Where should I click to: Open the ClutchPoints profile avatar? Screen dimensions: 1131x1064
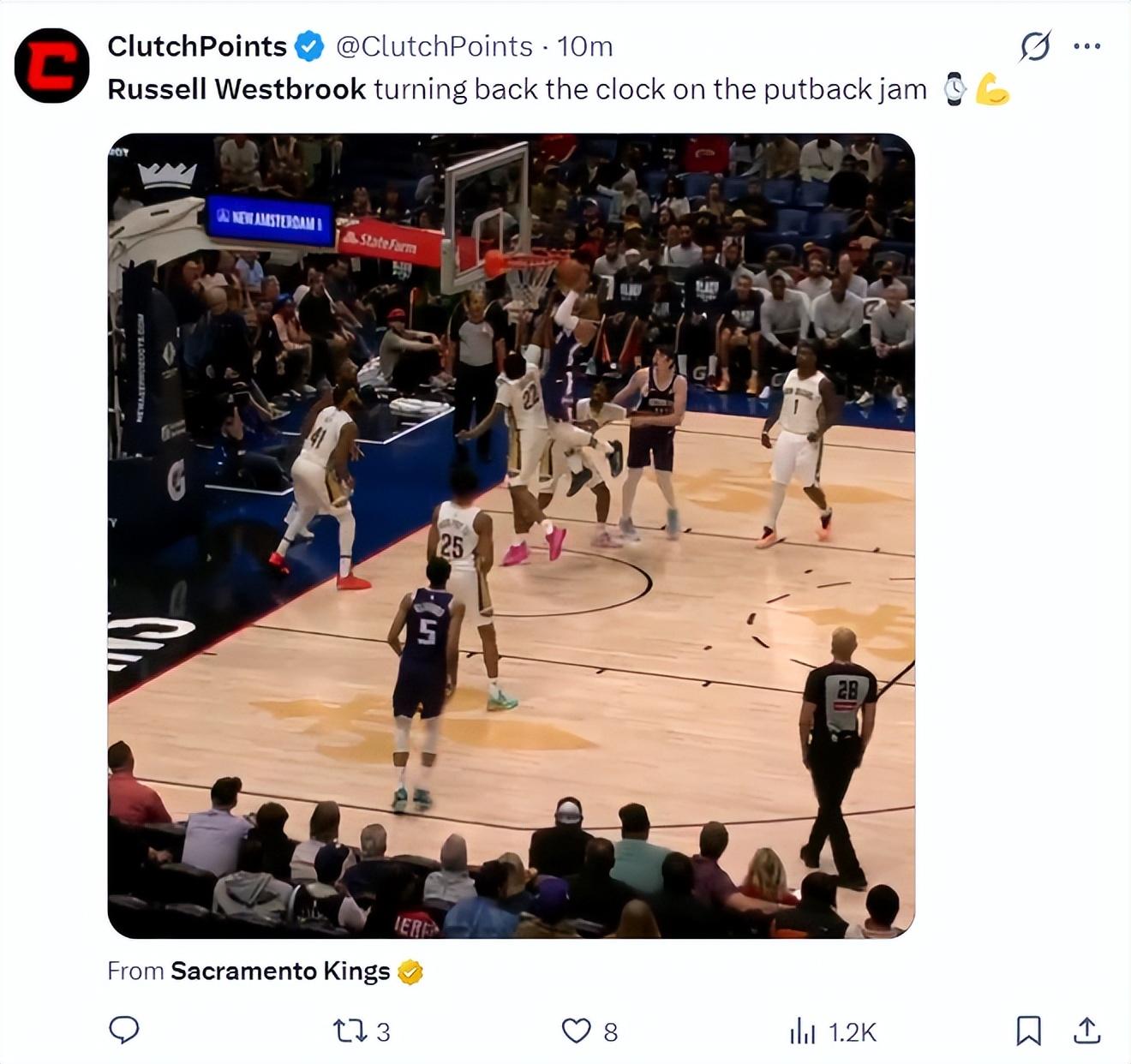tap(51, 66)
